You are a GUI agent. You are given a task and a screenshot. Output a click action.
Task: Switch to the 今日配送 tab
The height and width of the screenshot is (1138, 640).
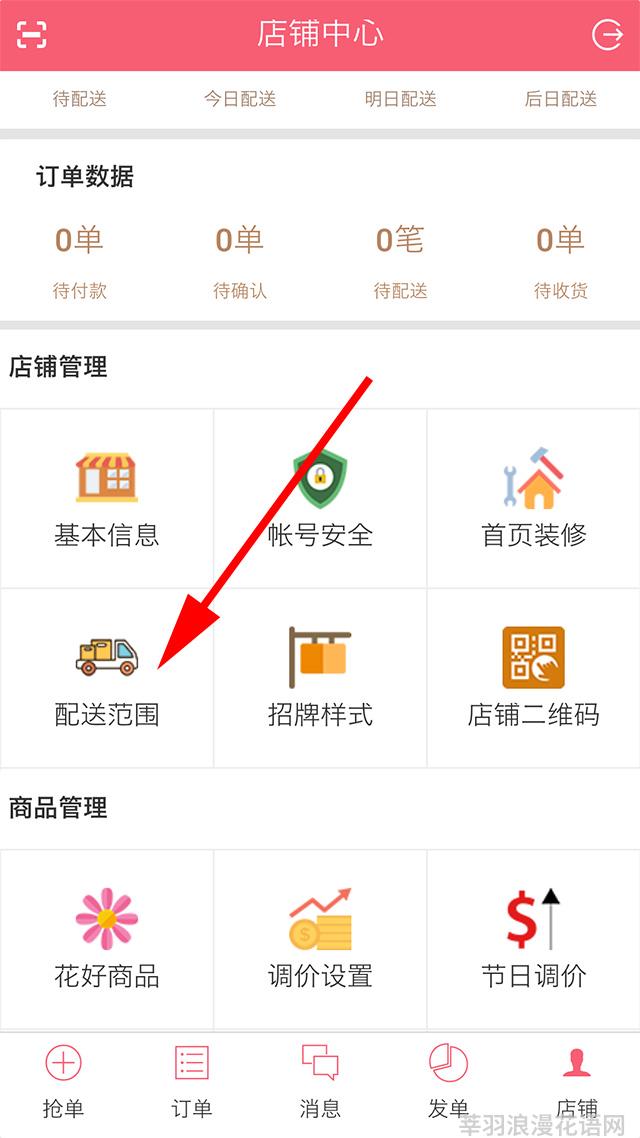[x=240, y=99]
